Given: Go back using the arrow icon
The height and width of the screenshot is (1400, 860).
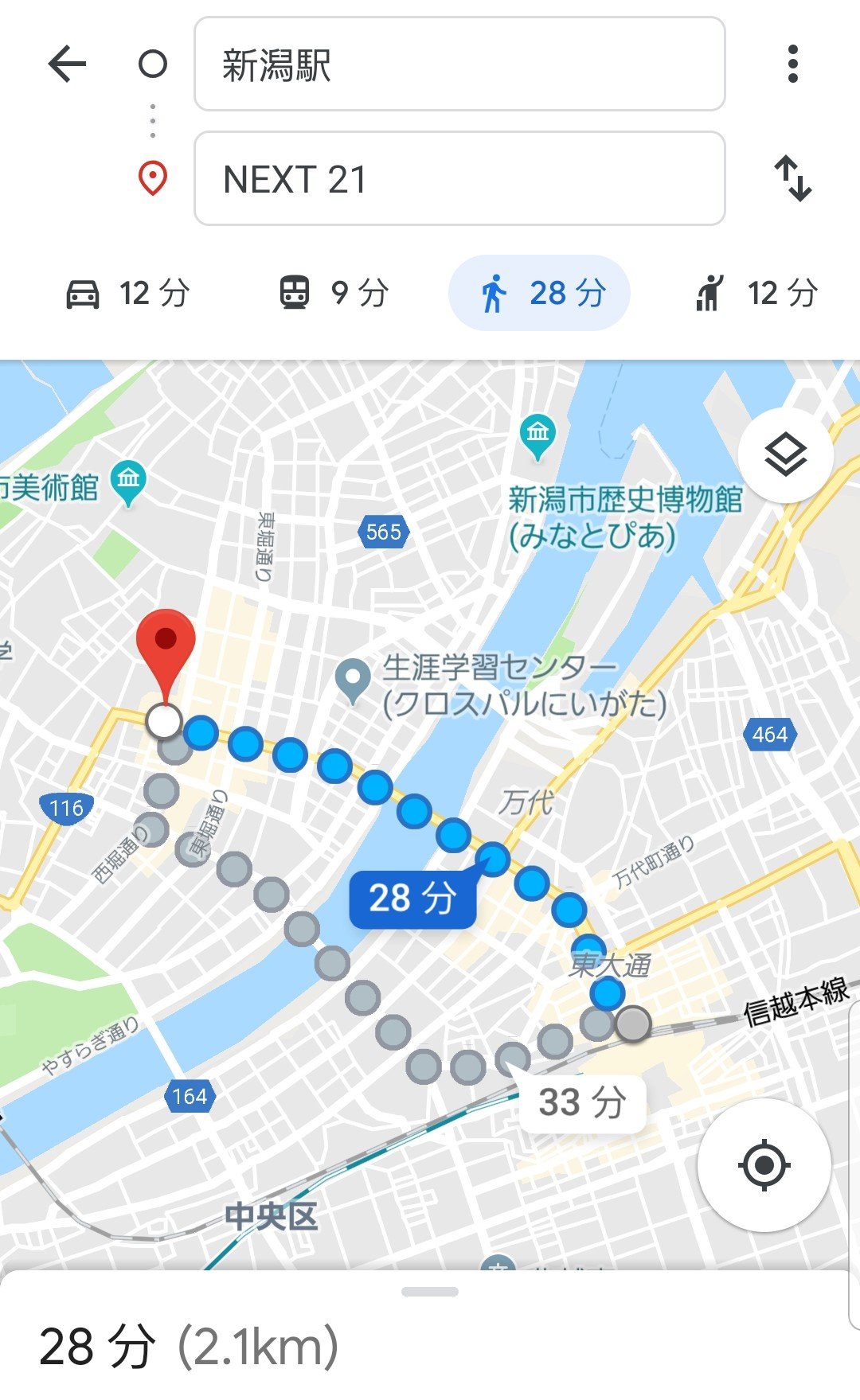Looking at the screenshot, I should [67, 64].
